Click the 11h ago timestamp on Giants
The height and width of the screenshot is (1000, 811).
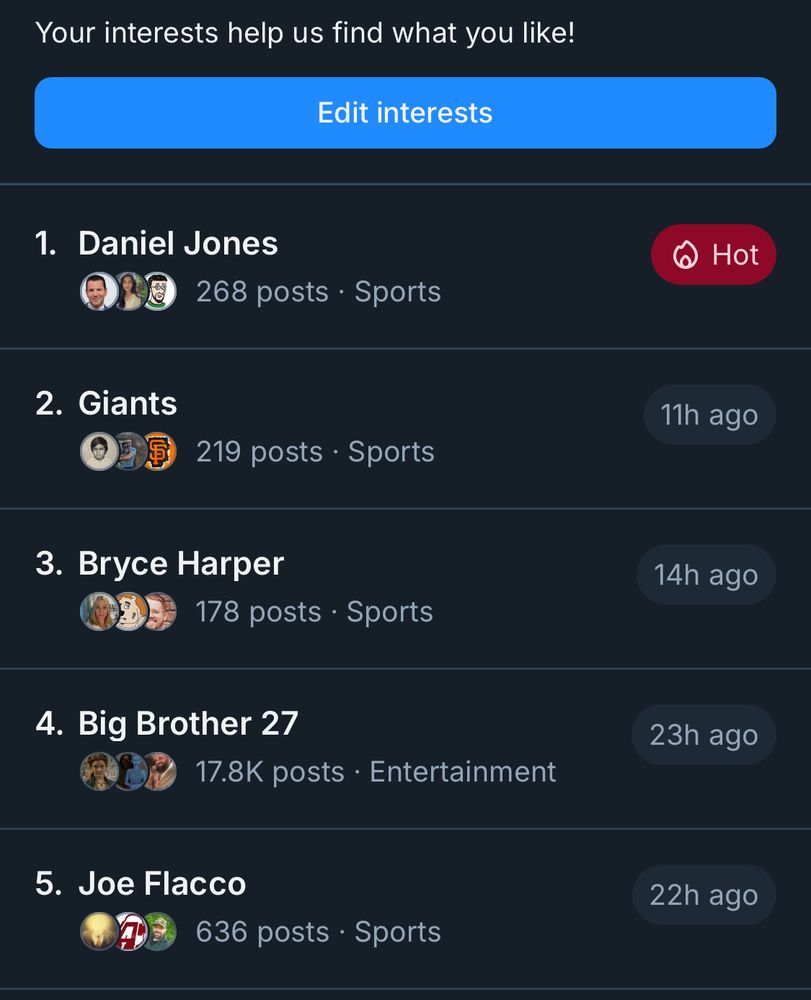[x=709, y=414]
